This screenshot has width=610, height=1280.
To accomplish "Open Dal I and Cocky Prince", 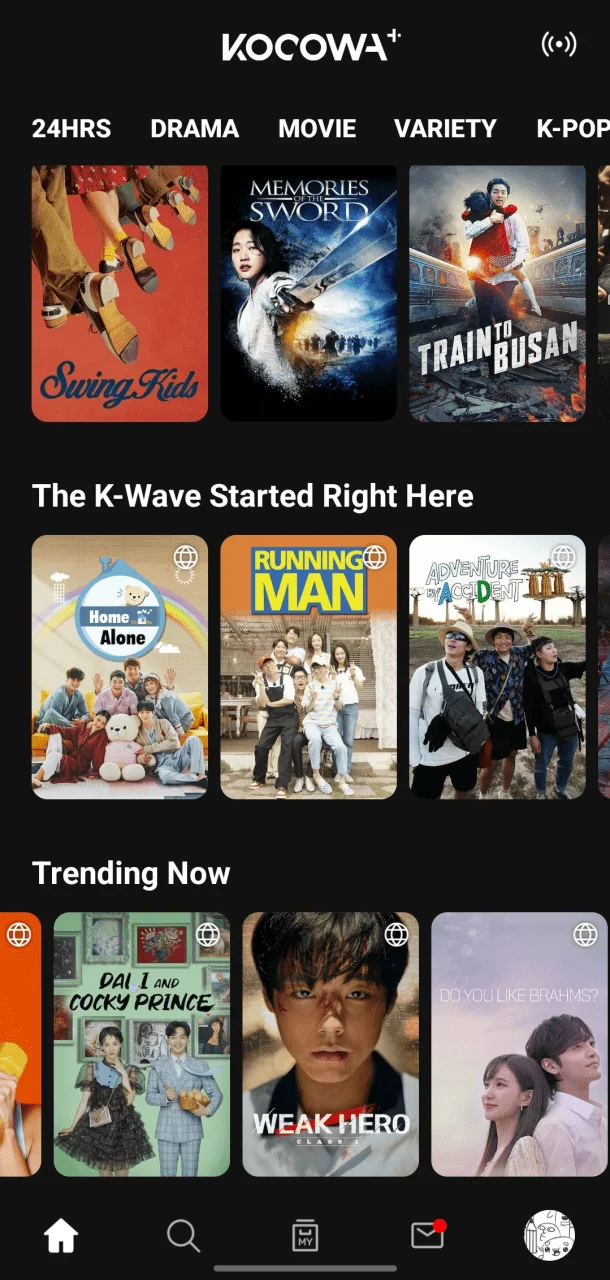I will point(142,1044).
